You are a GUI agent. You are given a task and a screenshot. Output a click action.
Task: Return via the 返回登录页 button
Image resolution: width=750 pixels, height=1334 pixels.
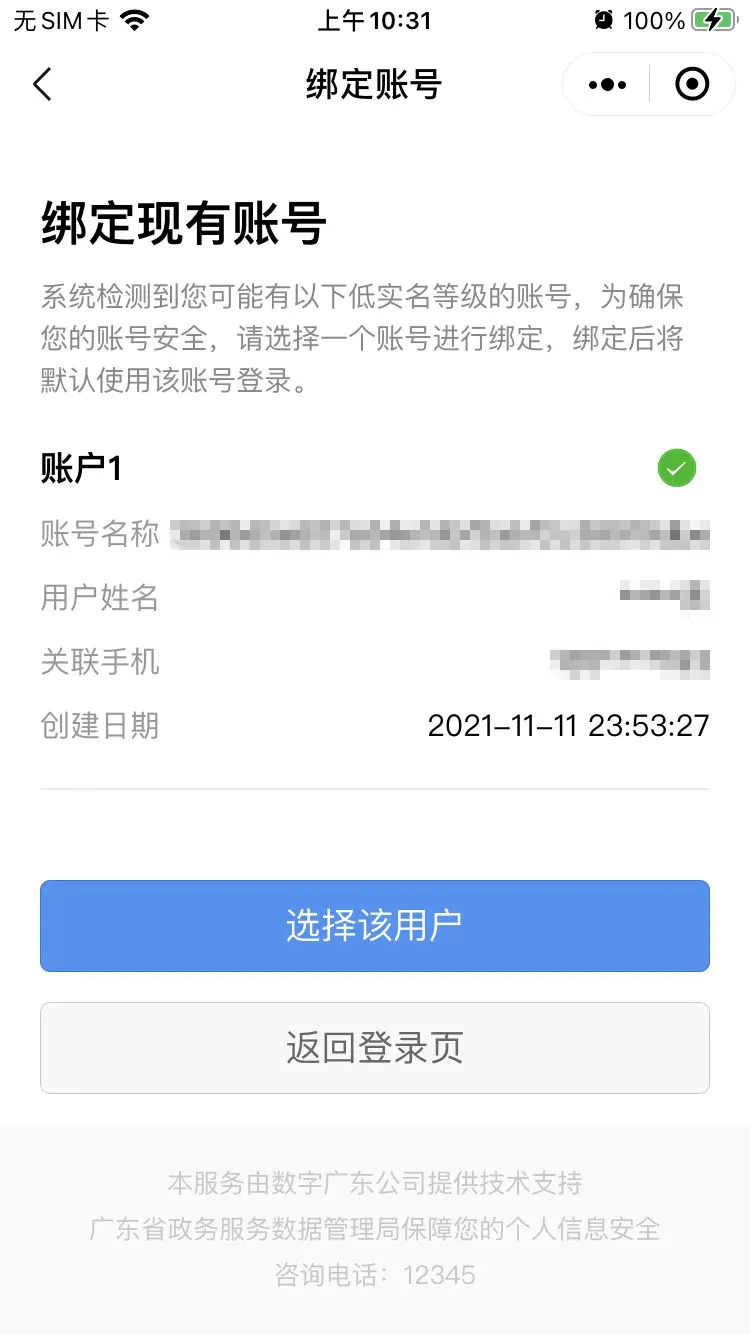375,1048
